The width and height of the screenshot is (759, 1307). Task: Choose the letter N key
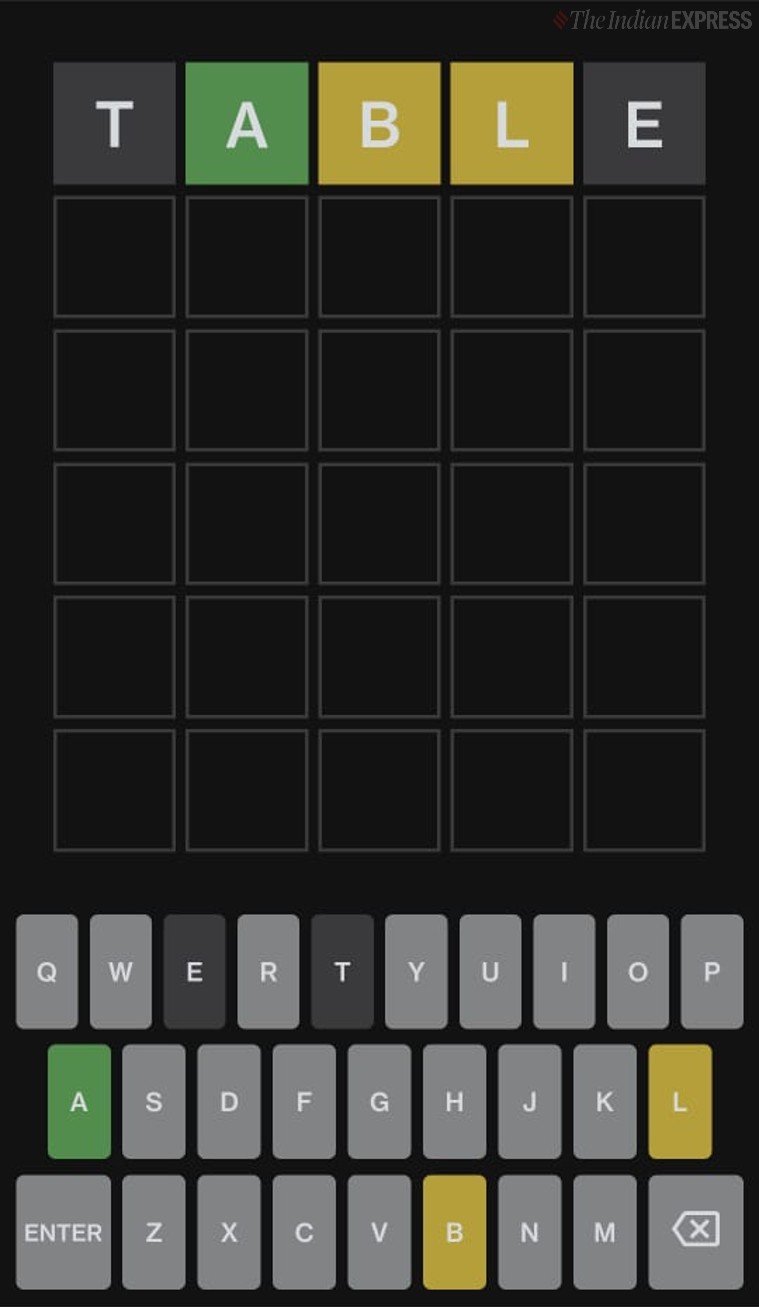(529, 1232)
